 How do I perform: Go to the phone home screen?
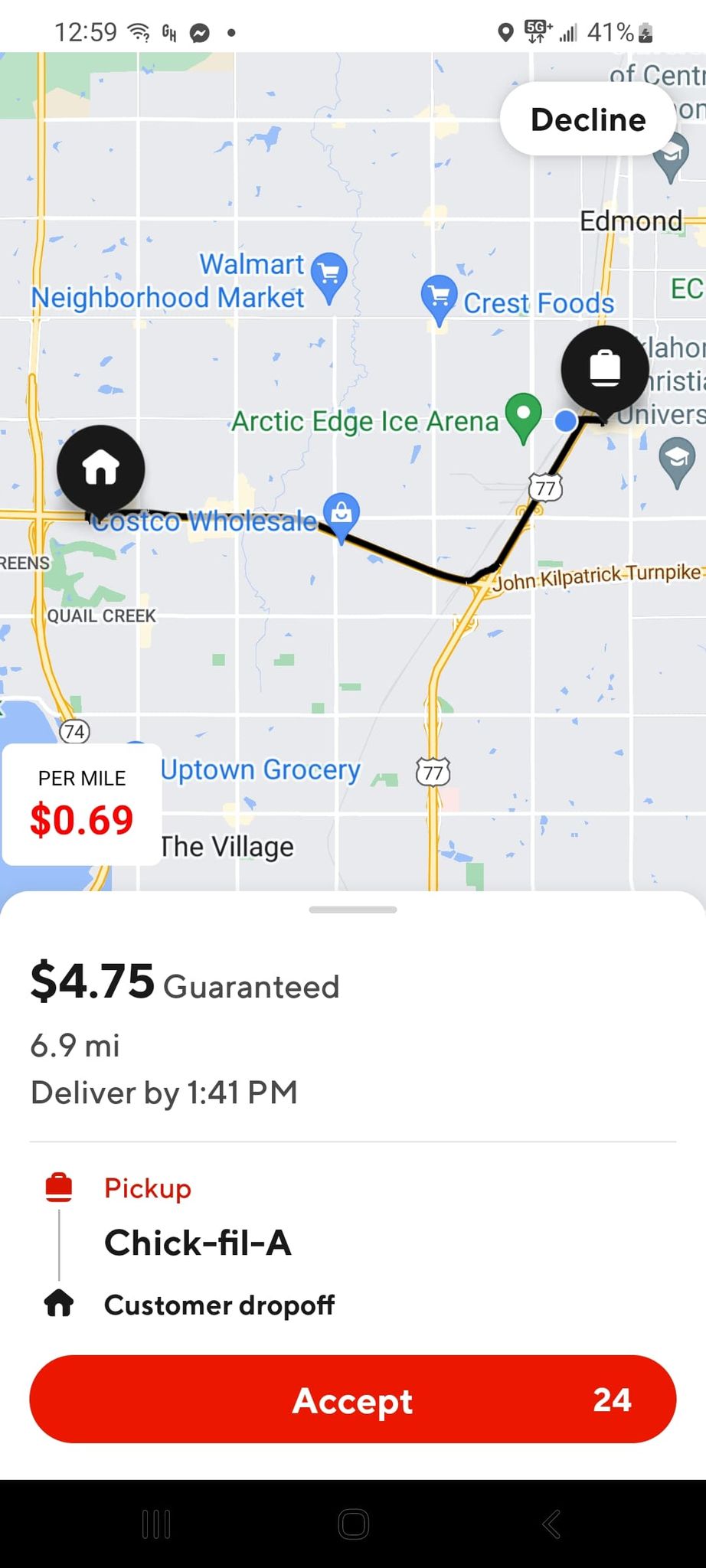point(353,1524)
